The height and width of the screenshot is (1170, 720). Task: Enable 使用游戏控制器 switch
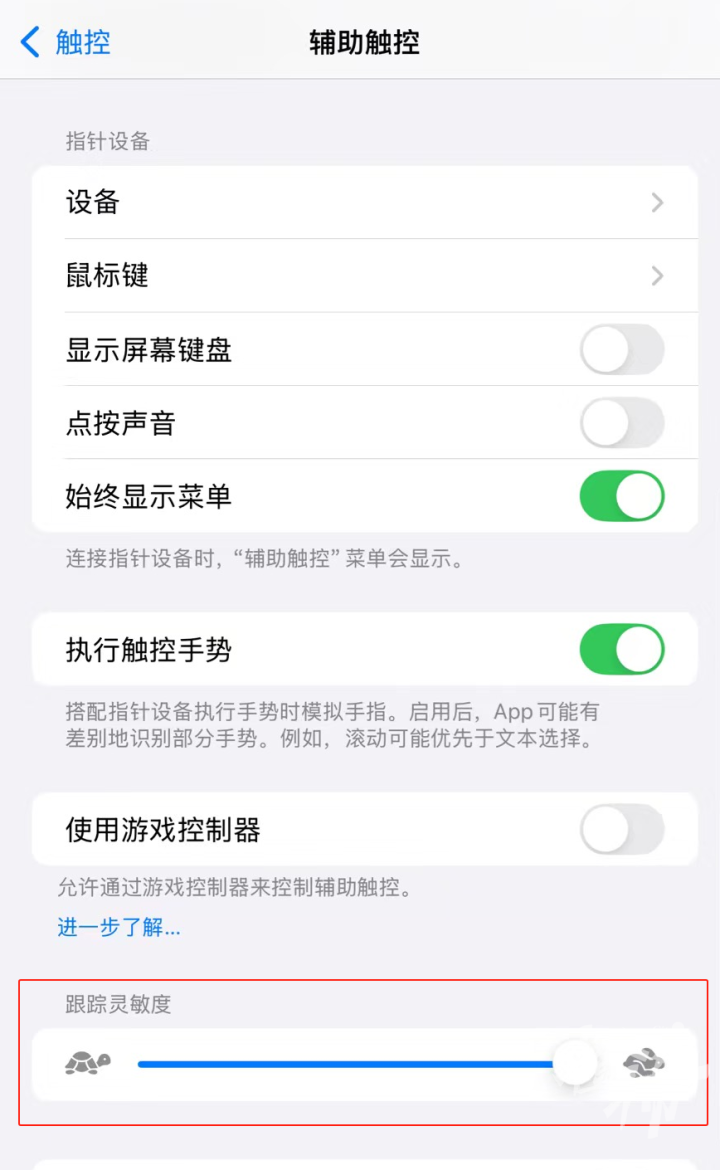(x=621, y=830)
